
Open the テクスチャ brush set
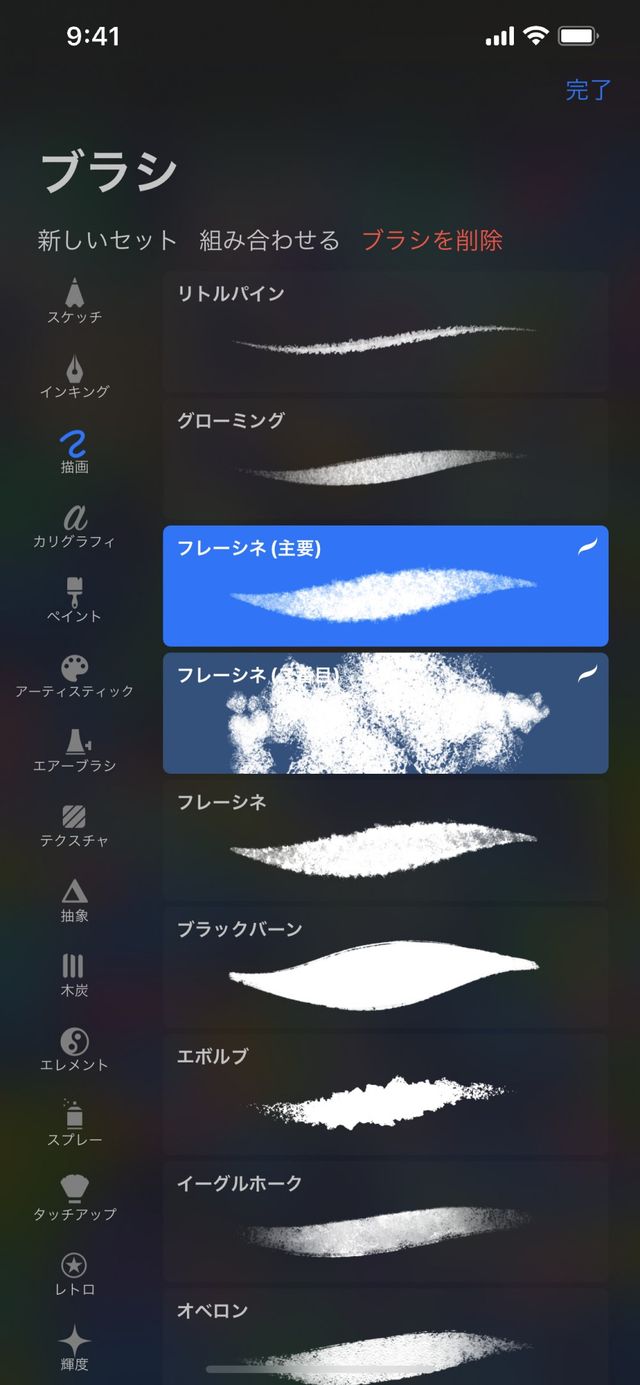74,826
